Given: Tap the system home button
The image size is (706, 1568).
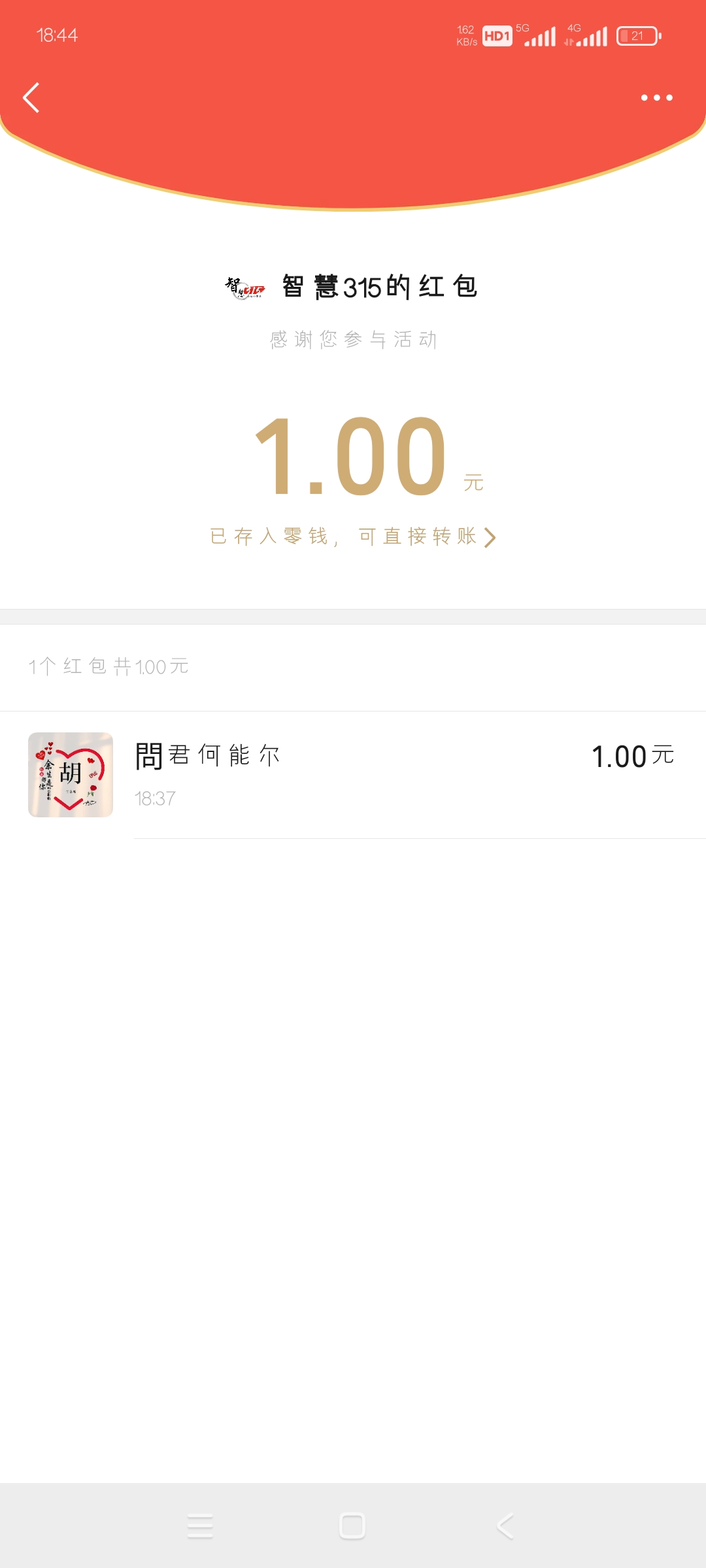Looking at the screenshot, I should [352, 1526].
